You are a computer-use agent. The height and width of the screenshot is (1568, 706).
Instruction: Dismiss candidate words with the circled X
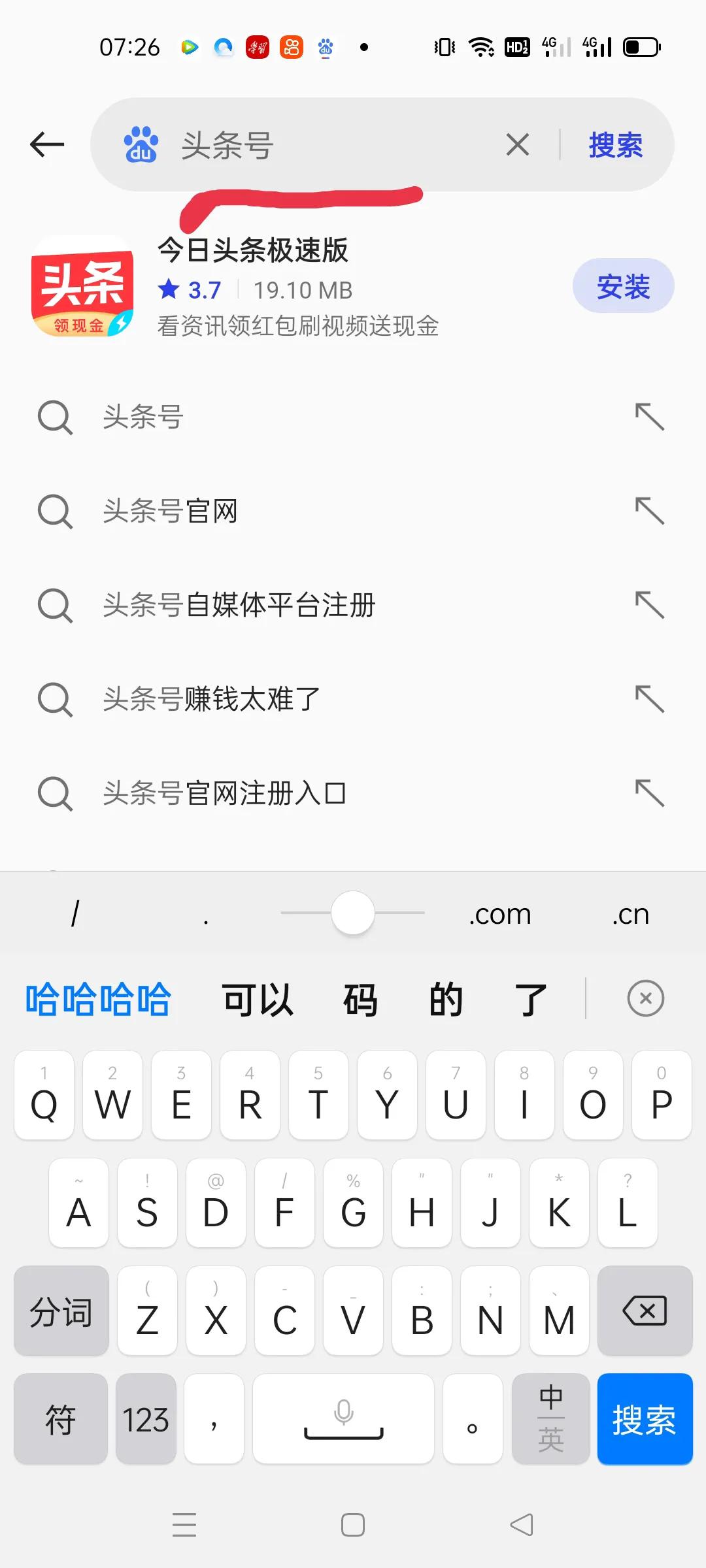(646, 998)
